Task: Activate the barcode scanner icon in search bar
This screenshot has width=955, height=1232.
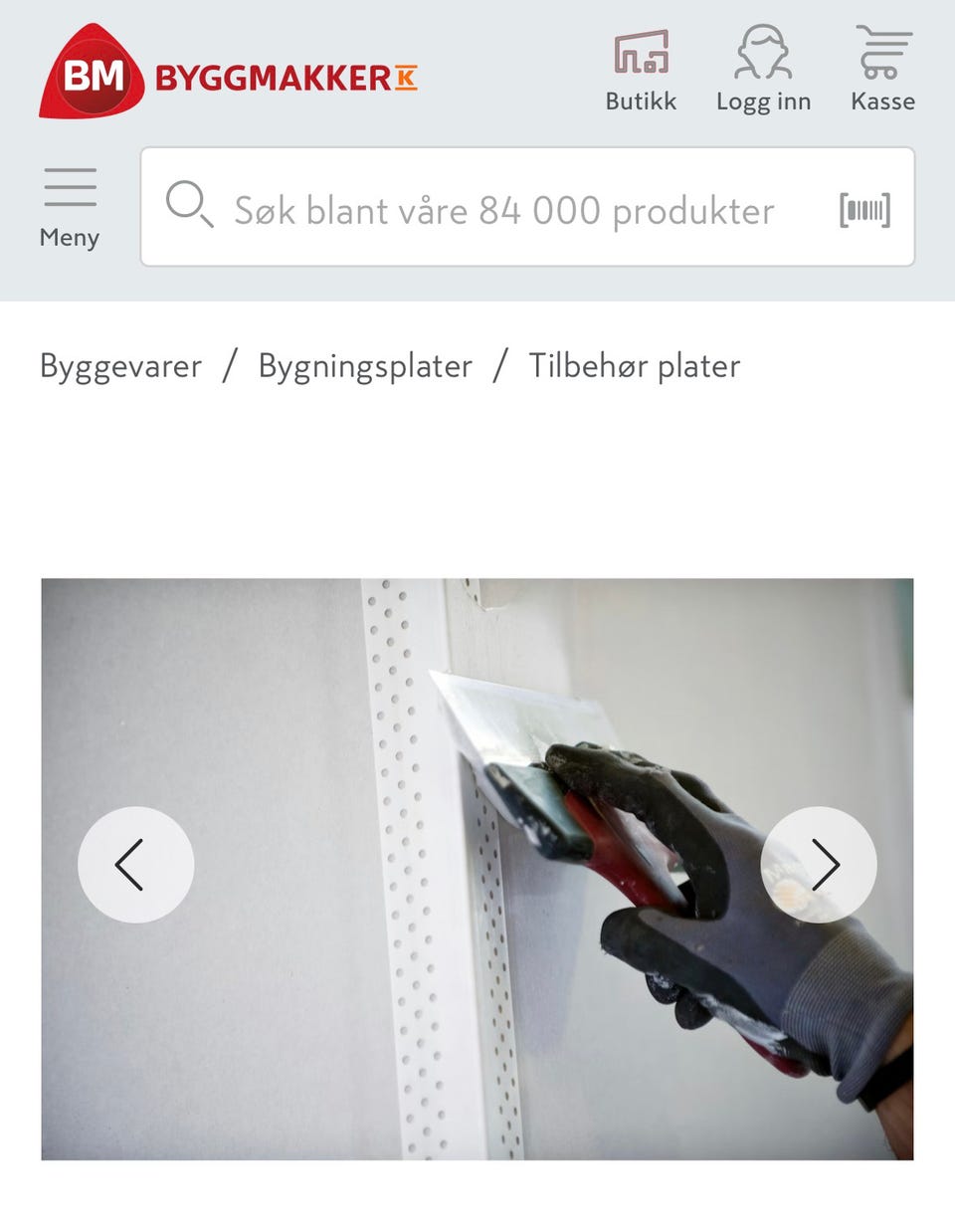Action: pyautogui.click(x=866, y=209)
